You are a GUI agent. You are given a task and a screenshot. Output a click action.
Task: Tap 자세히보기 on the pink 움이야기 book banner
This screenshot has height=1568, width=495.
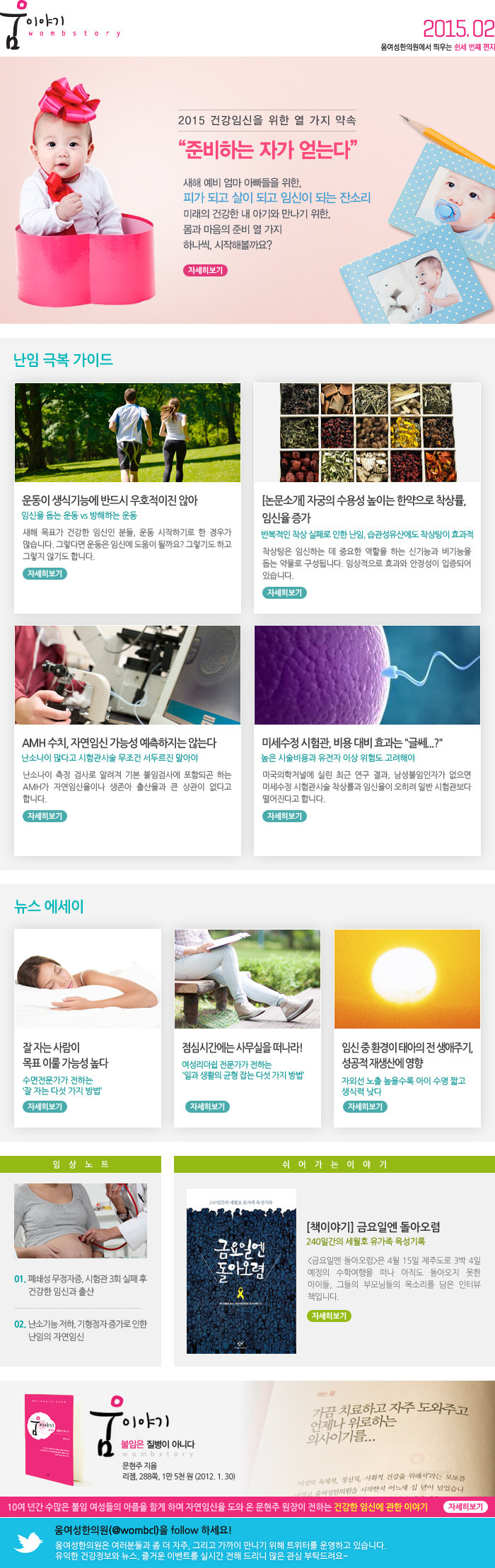[x=465, y=1506]
